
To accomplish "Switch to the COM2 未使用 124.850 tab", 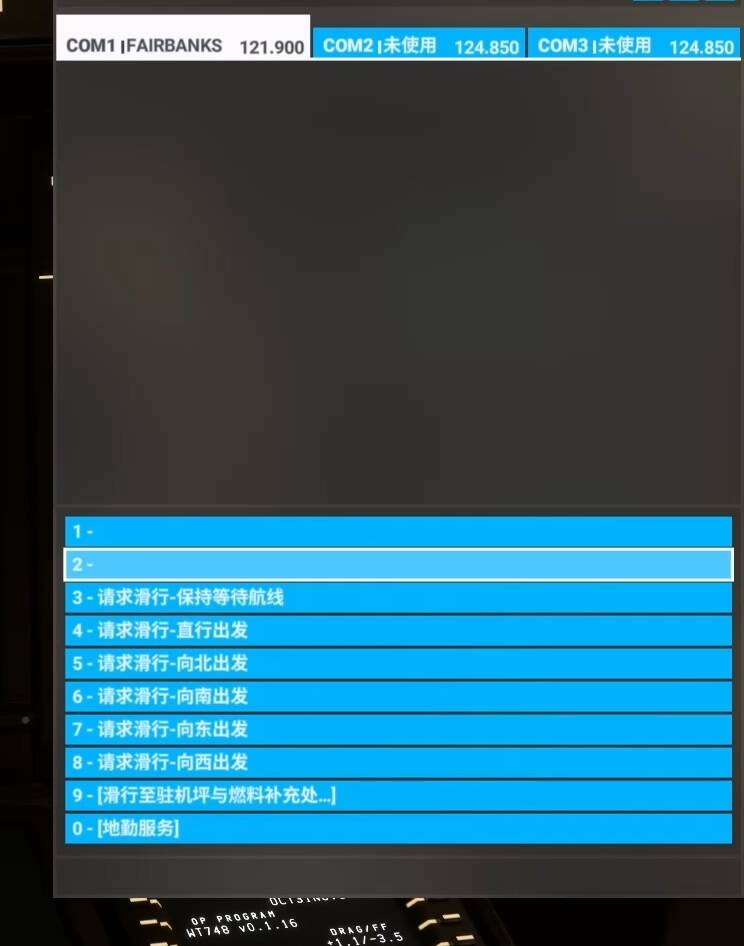I will (x=418, y=45).
